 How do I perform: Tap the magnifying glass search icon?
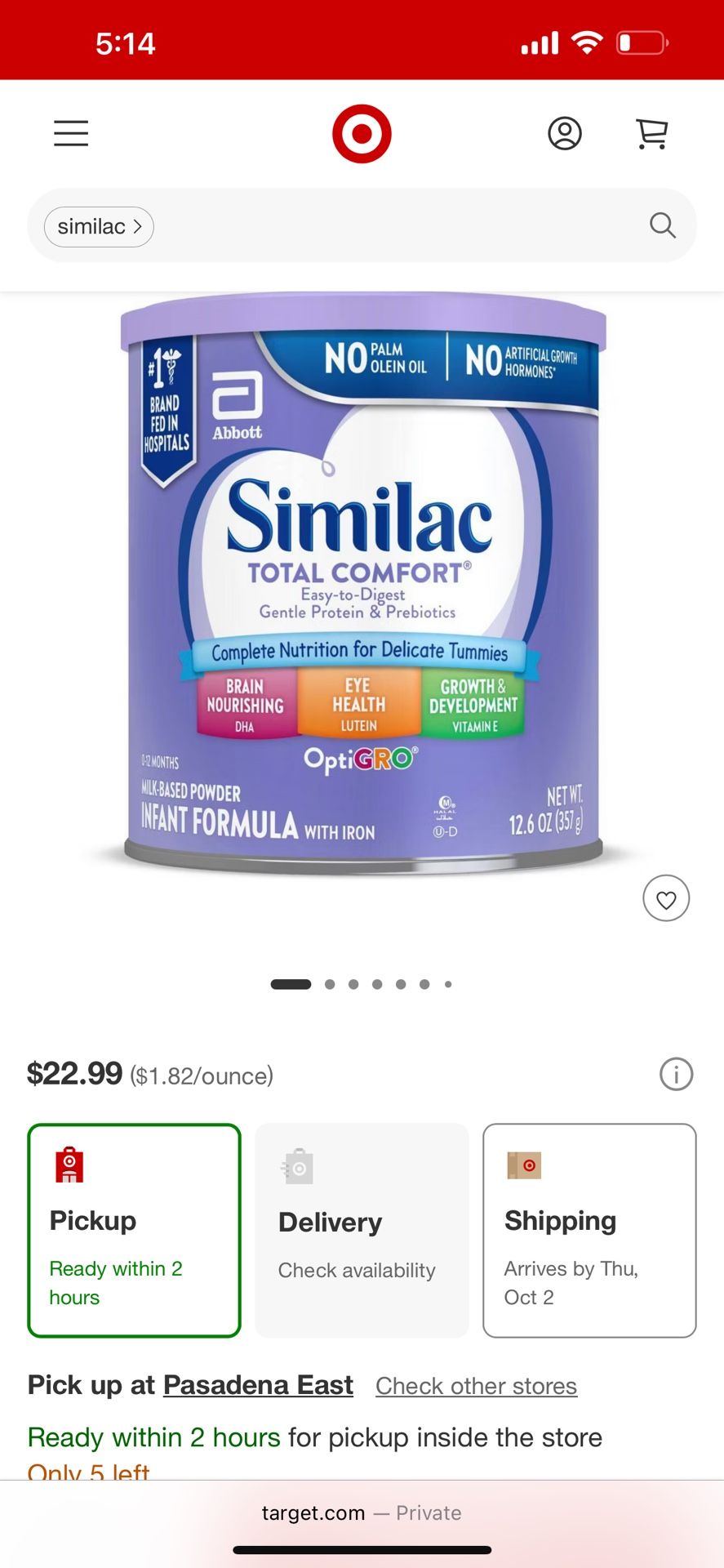point(662,225)
